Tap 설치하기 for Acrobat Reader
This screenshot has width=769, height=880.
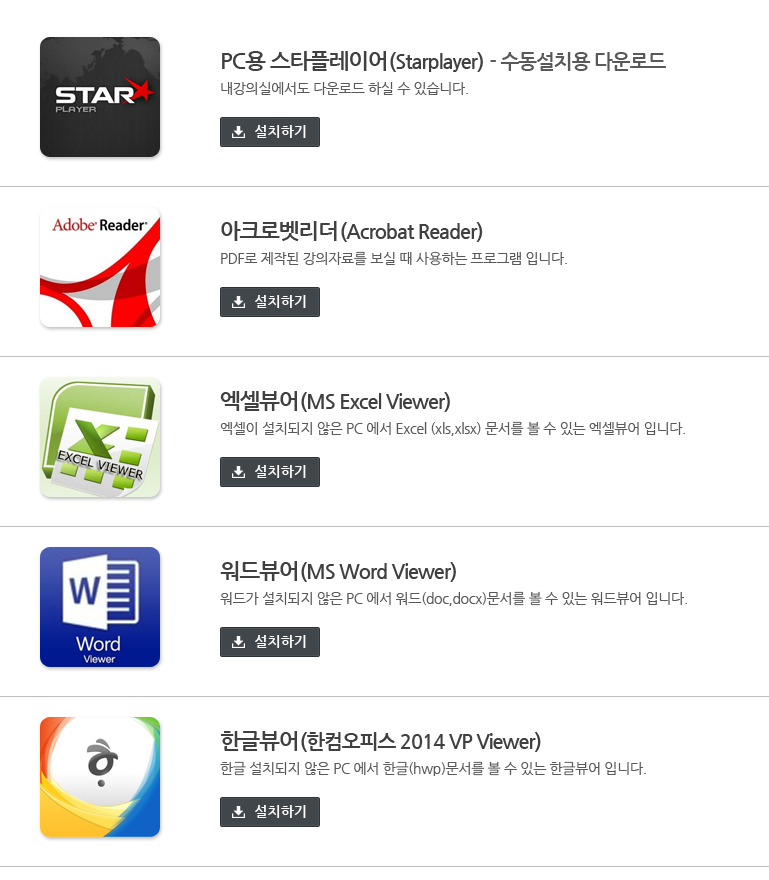270,302
